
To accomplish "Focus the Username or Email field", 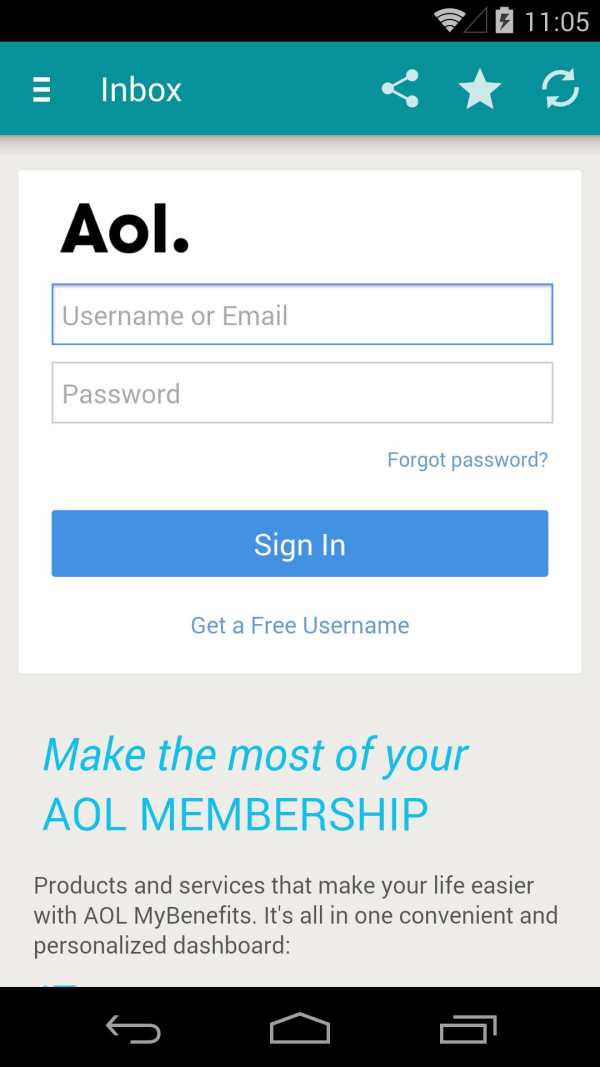I will tap(302, 314).
